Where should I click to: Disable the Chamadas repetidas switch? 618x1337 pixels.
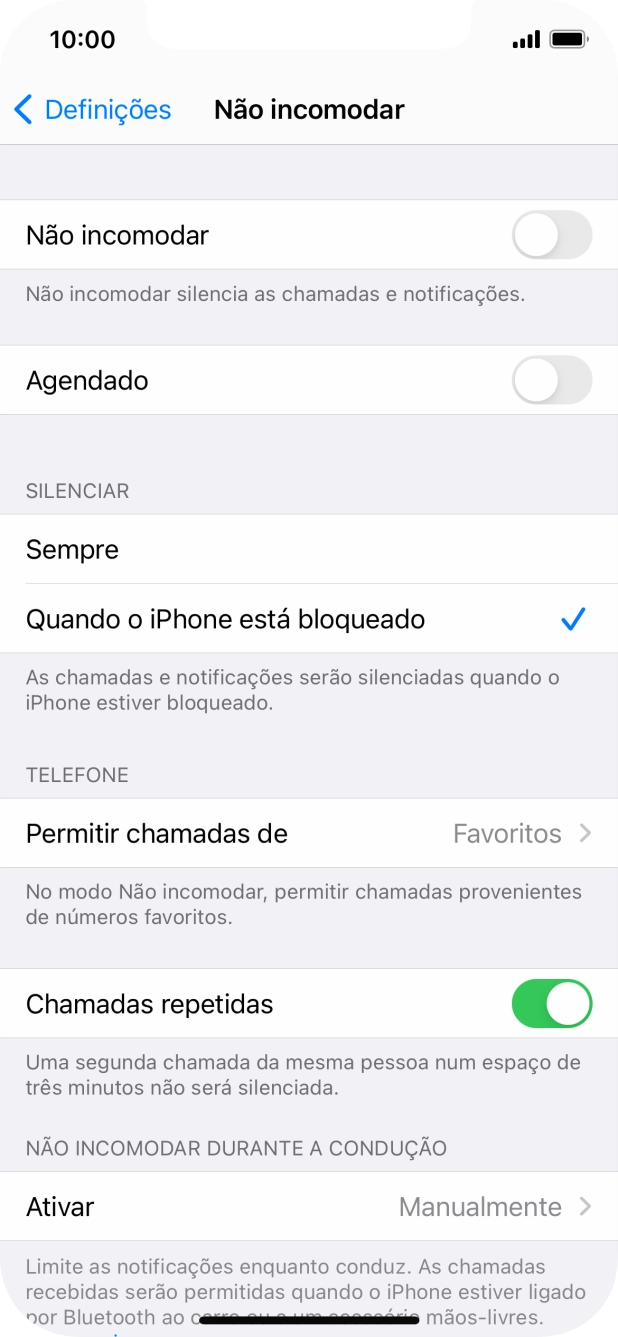click(551, 1004)
